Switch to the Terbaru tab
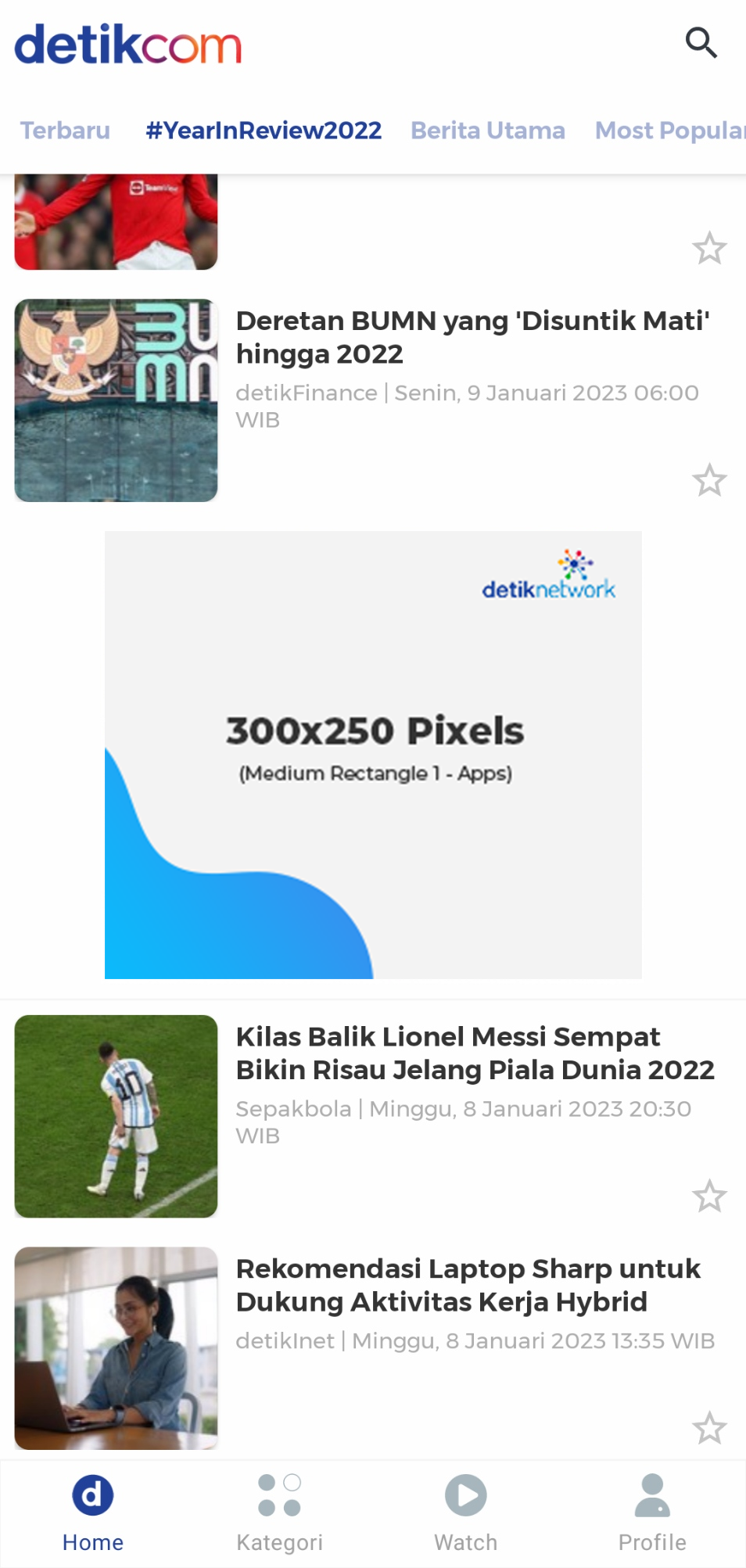The image size is (746, 1568). [x=65, y=131]
